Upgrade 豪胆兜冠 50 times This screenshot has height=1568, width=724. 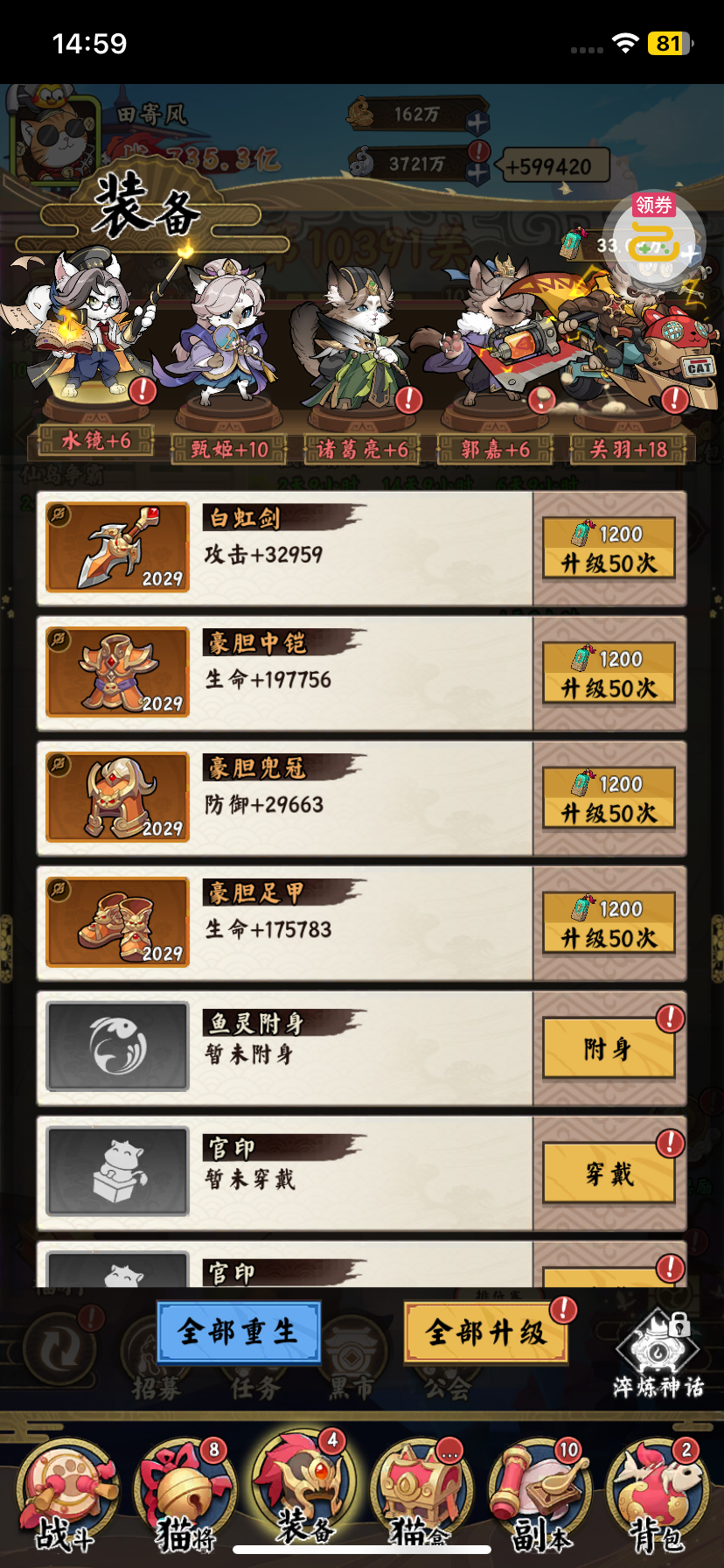tap(609, 800)
